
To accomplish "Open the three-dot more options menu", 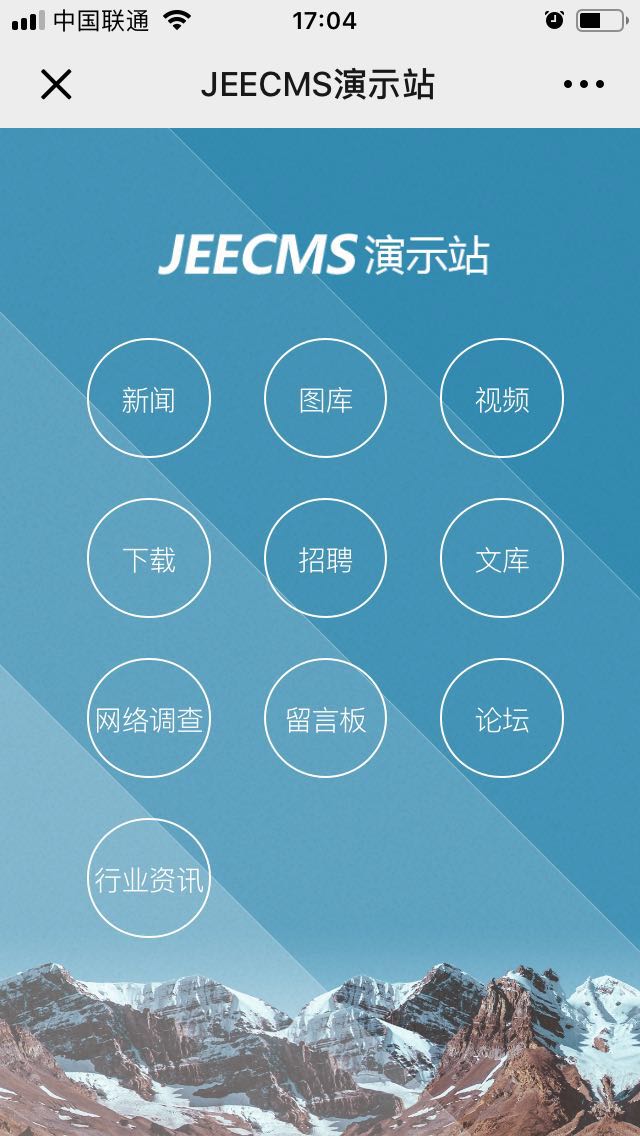I will pos(584,85).
